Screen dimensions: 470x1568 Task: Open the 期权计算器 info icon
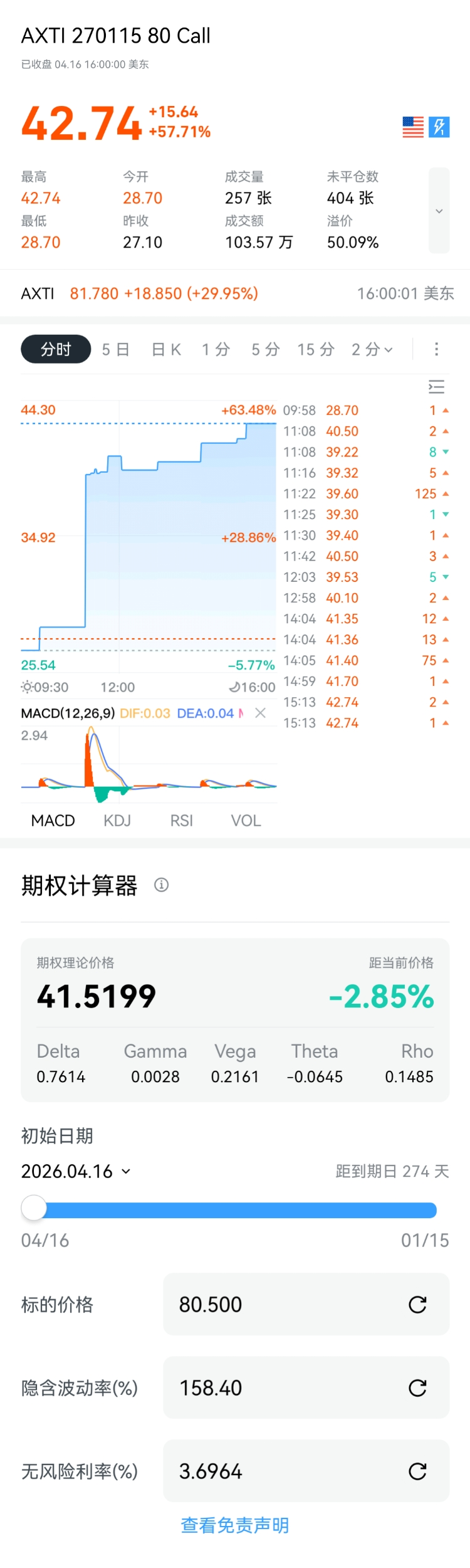[161, 885]
